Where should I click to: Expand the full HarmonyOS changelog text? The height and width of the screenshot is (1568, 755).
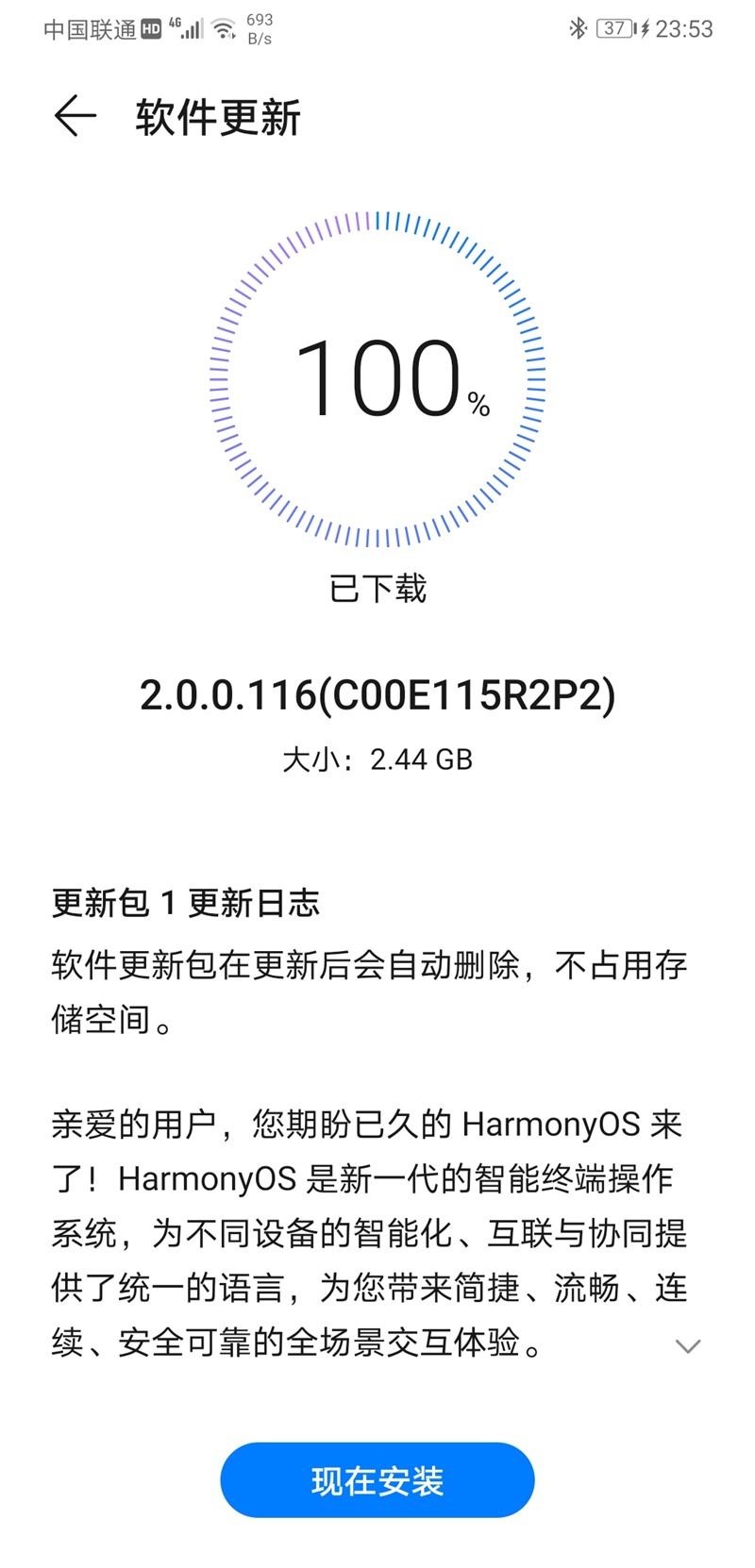coord(690,1345)
